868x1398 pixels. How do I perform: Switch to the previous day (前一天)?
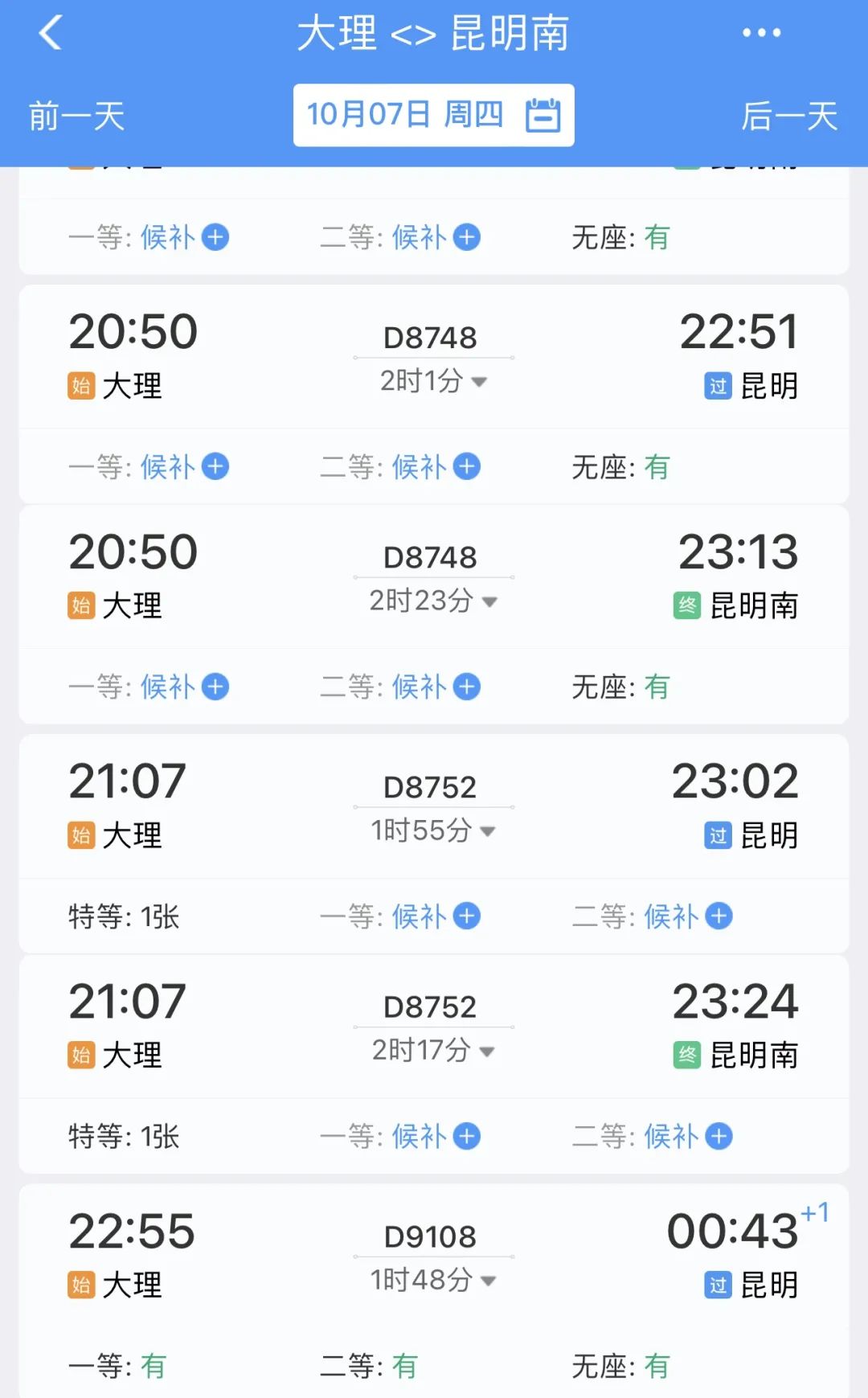pos(77,116)
